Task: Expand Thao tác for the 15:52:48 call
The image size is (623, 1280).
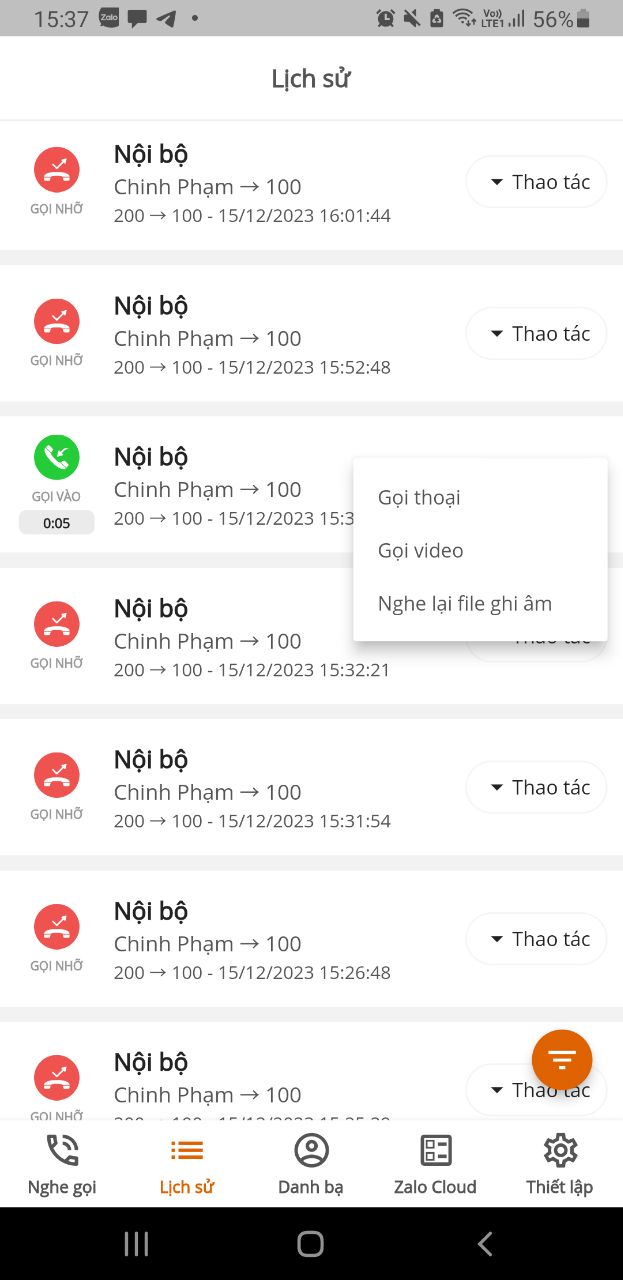Action: (x=537, y=333)
